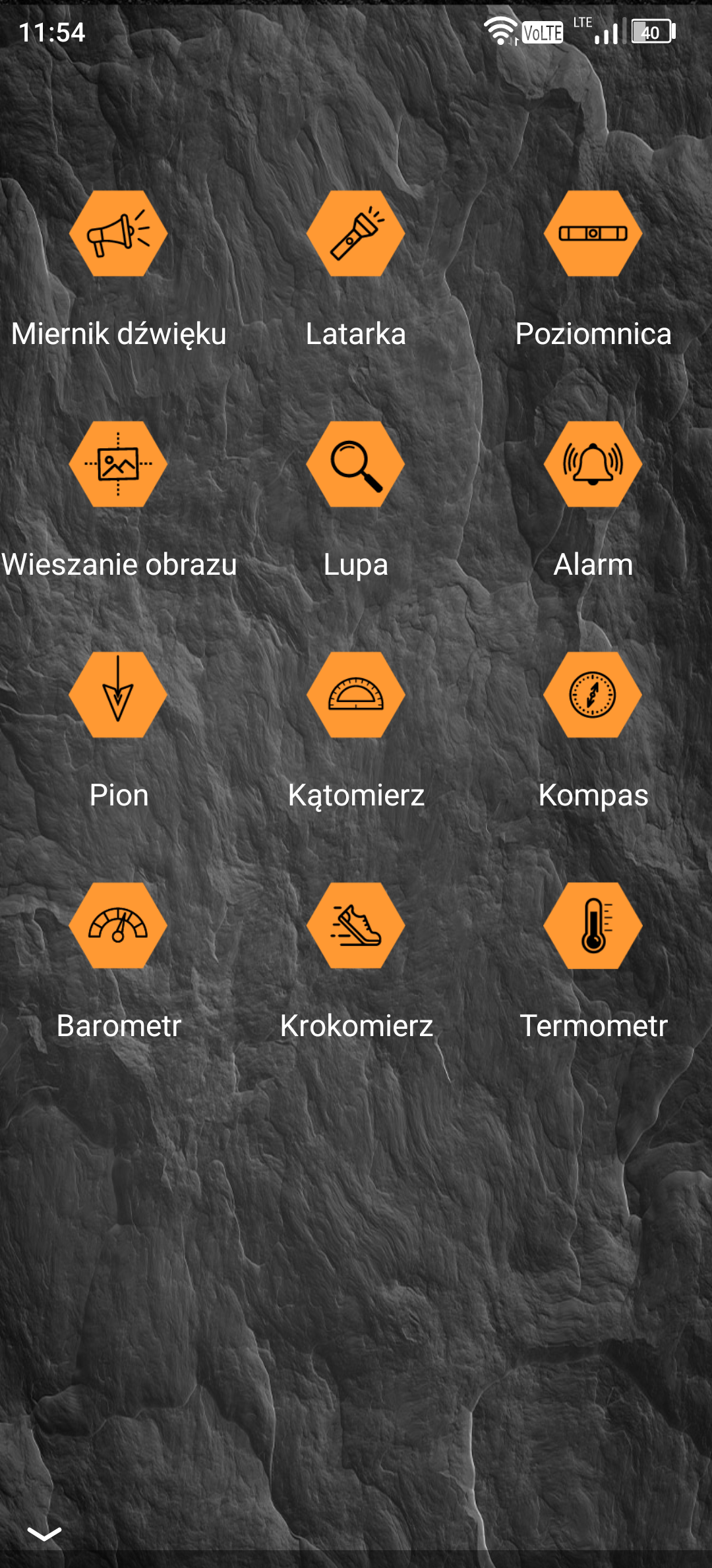Open the Poziomnica spirit level

point(593,234)
